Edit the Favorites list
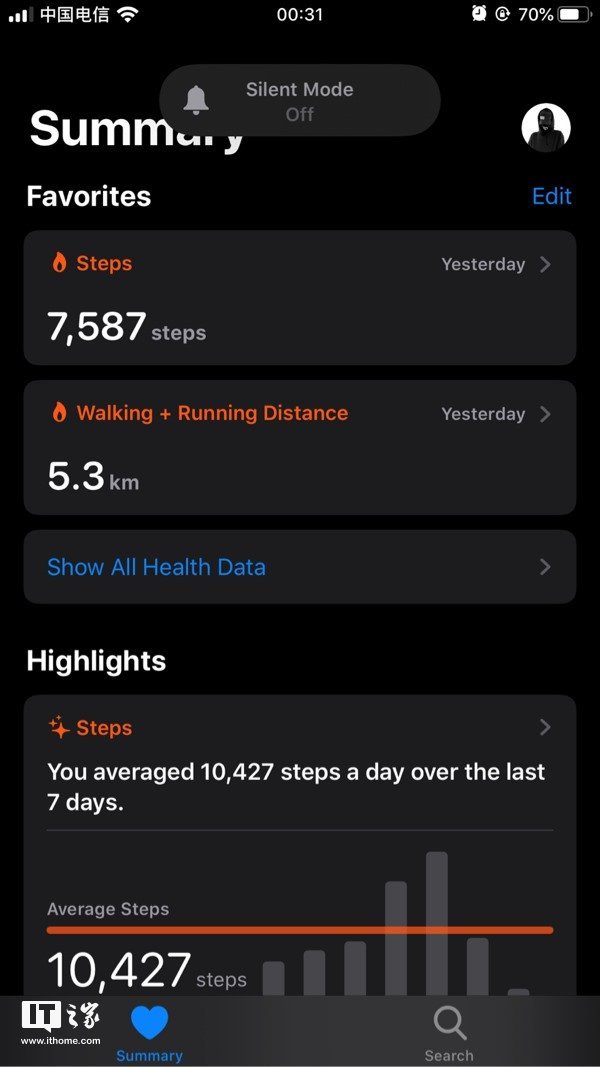Image resolution: width=600 pixels, height=1067 pixels. coord(551,196)
